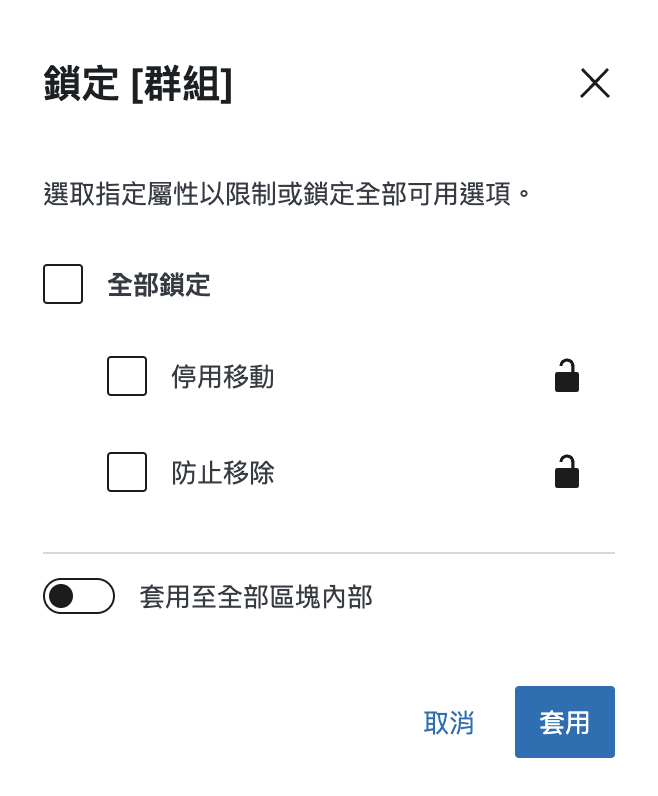
Task: Tap 取消 to cancel
Action: tap(448, 722)
